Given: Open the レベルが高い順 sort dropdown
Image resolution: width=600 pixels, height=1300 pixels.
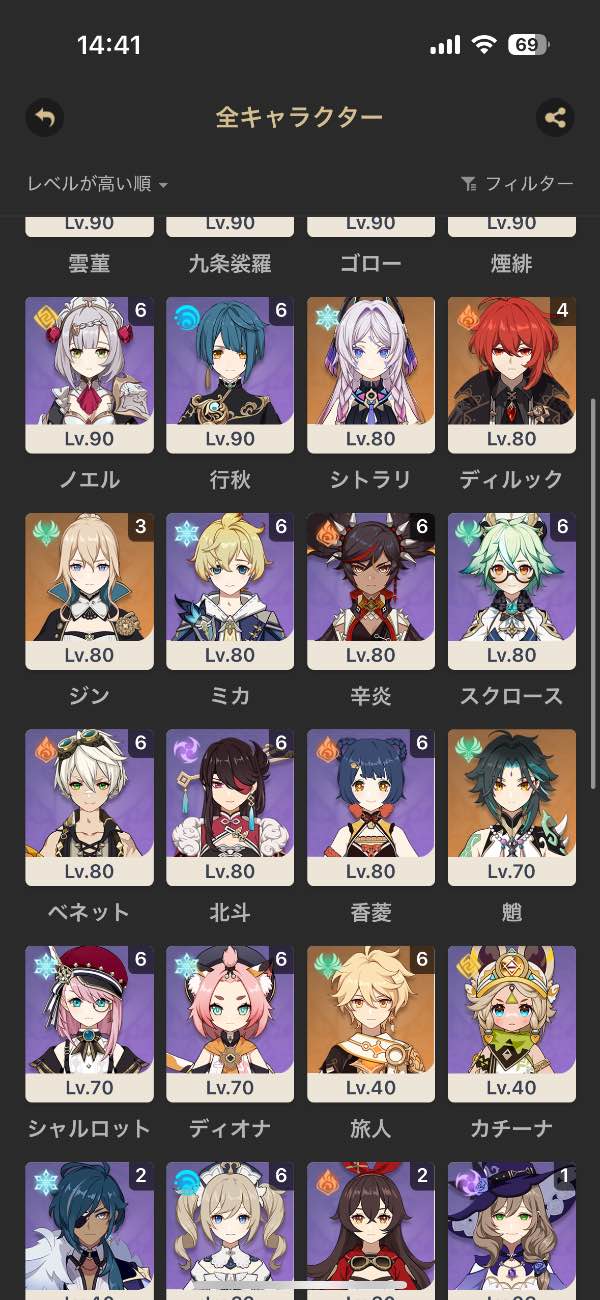Looking at the screenshot, I should (97, 184).
